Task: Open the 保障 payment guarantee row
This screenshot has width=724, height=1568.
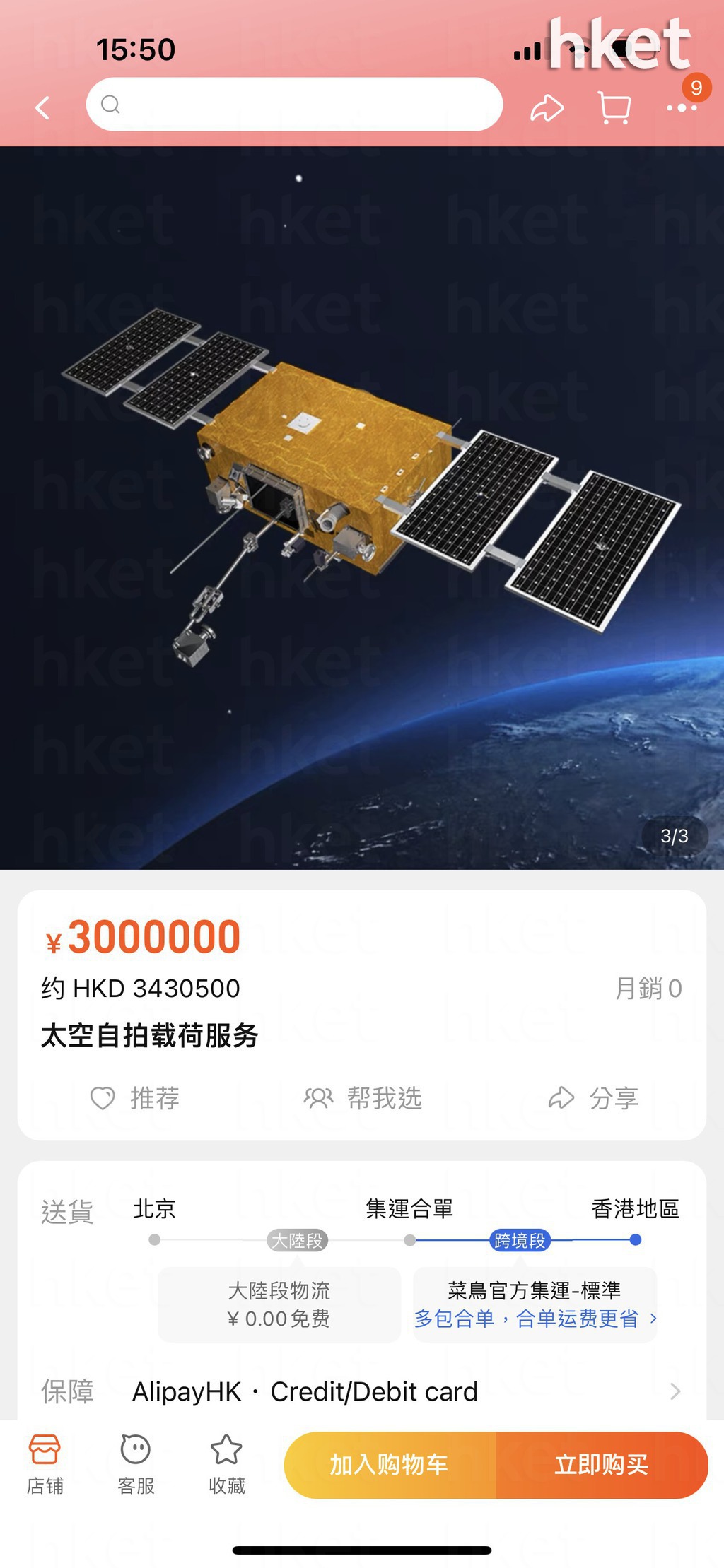Action: click(362, 1391)
